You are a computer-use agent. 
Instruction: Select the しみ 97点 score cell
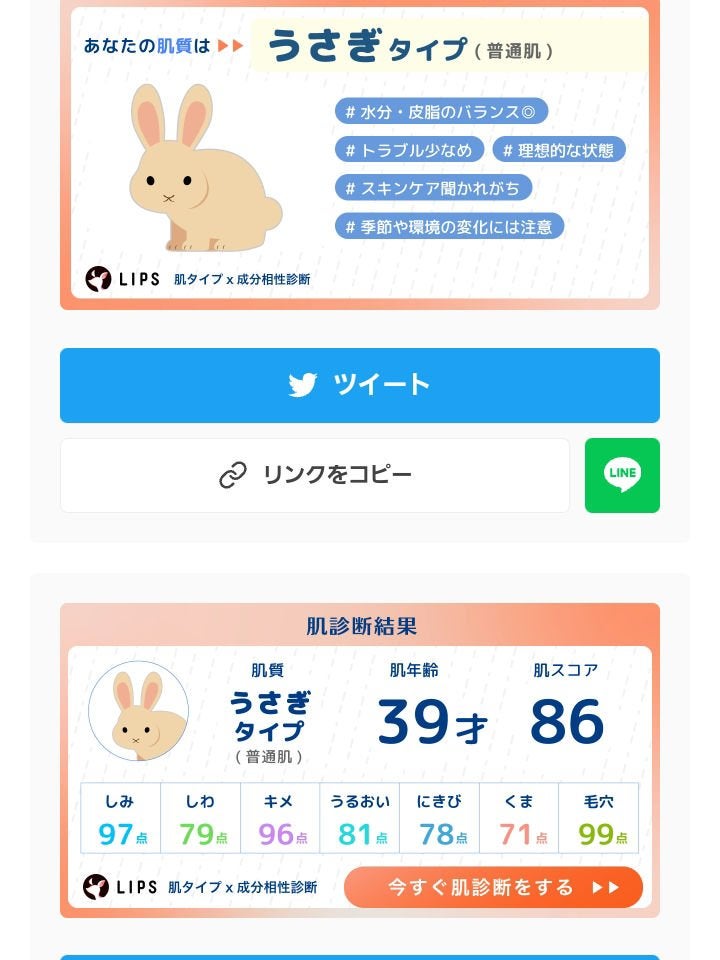119,820
